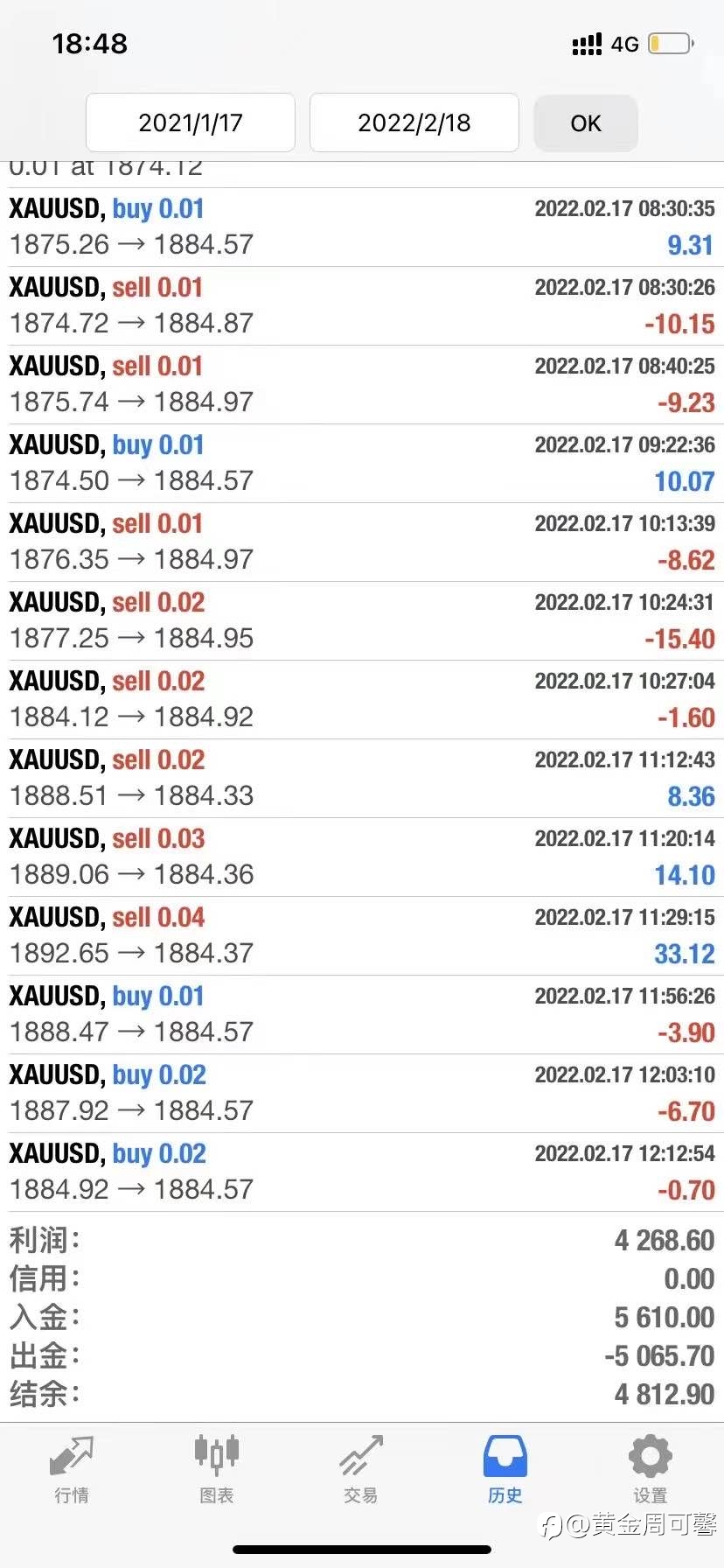Switch to the 交易 trade tab
Image resolution: width=724 pixels, height=1568 pixels.
(x=360, y=1470)
